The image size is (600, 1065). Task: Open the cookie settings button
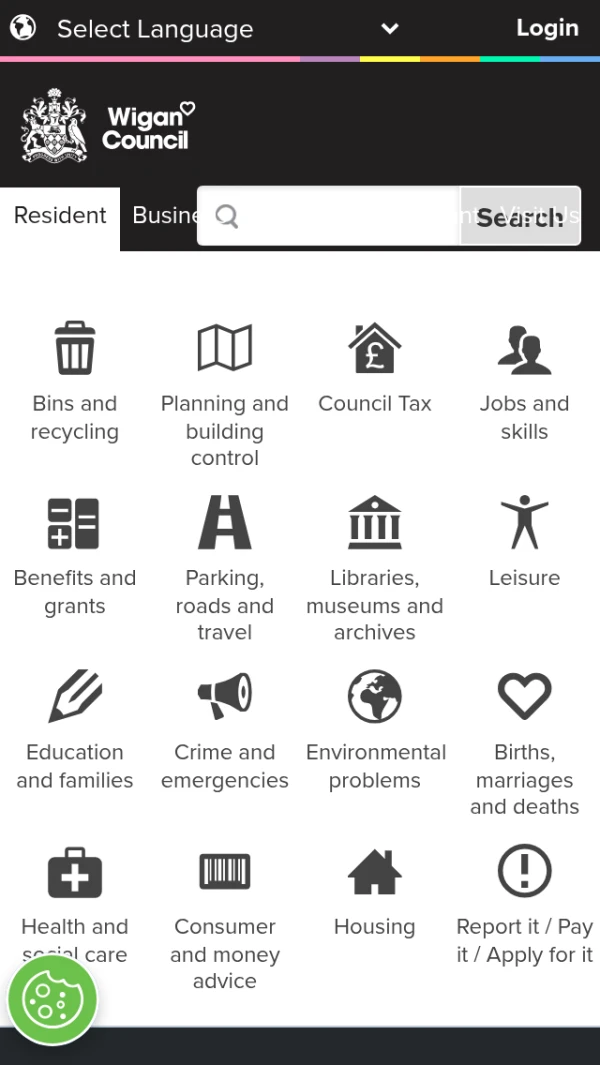[x=52, y=999]
